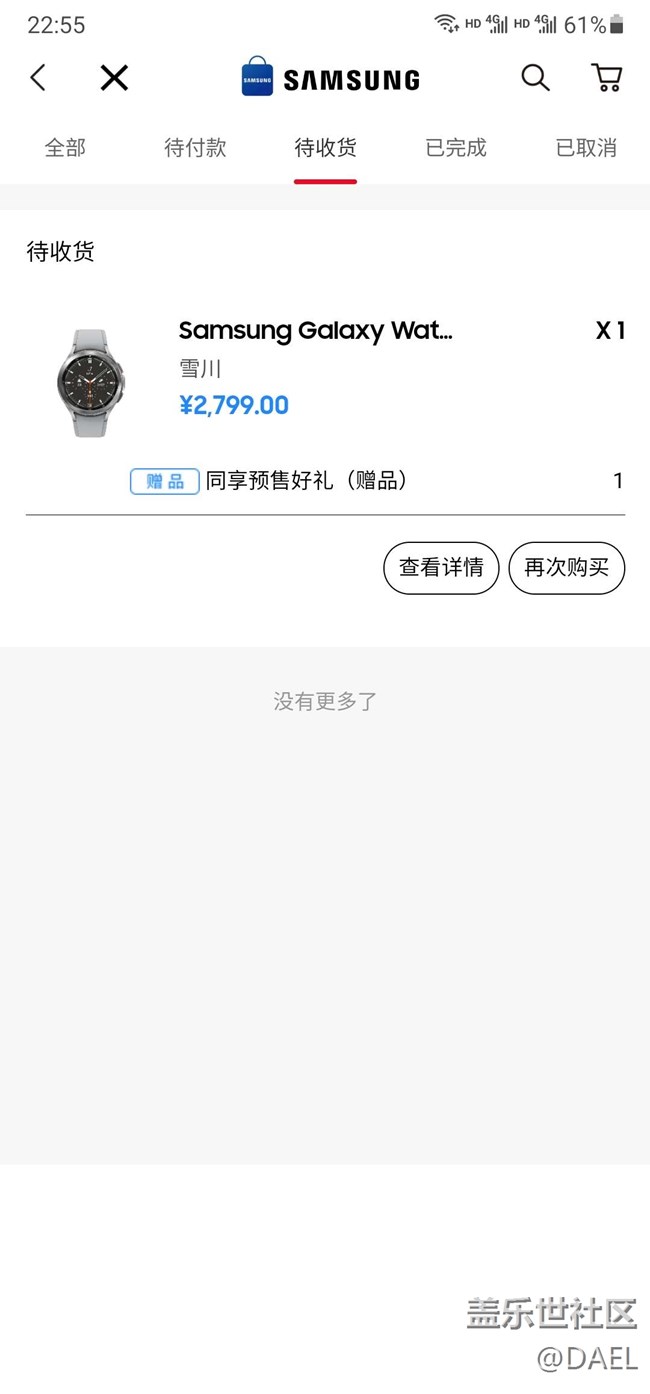Go back using the arrow icon
The width and height of the screenshot is (650, 1394).
[38, 78]
